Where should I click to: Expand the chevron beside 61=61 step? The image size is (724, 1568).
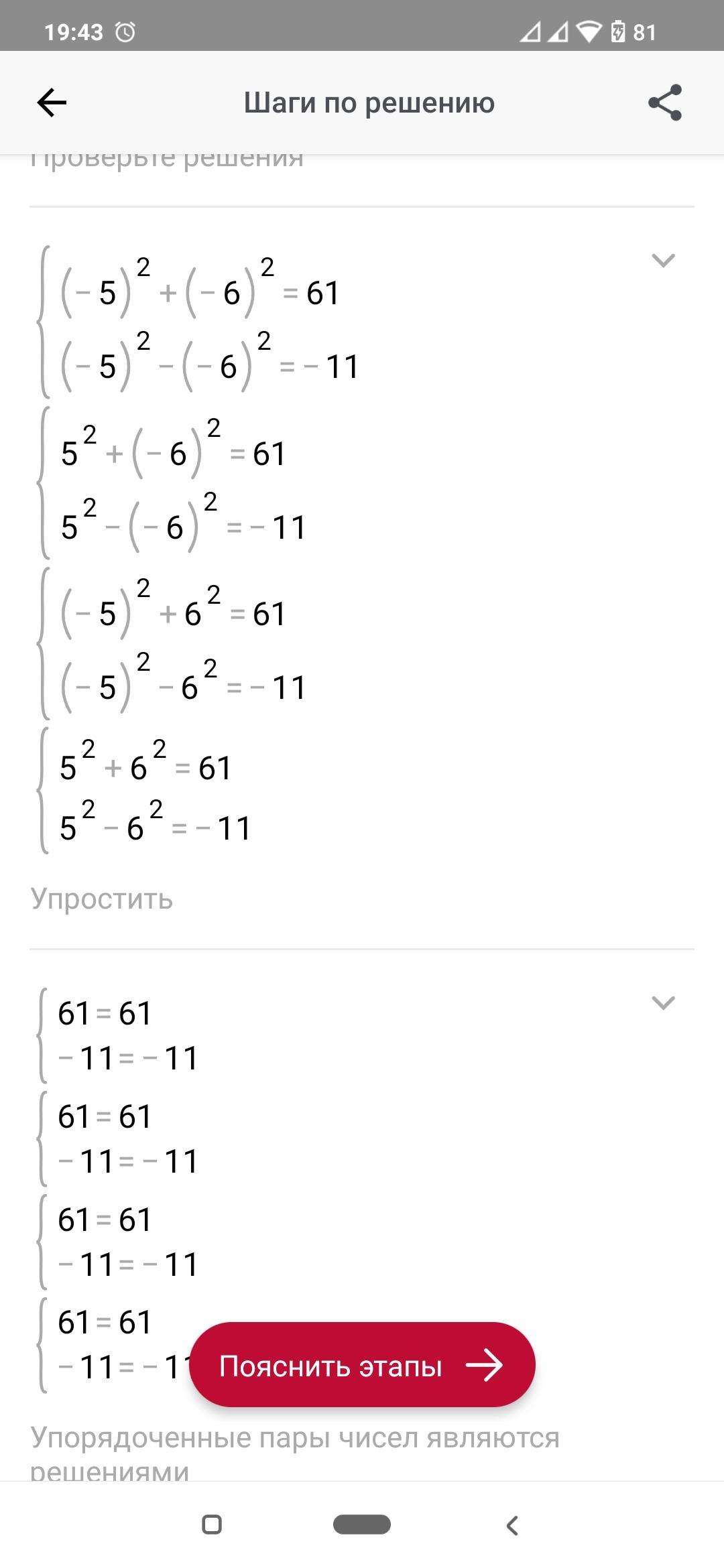[663, 1002]
